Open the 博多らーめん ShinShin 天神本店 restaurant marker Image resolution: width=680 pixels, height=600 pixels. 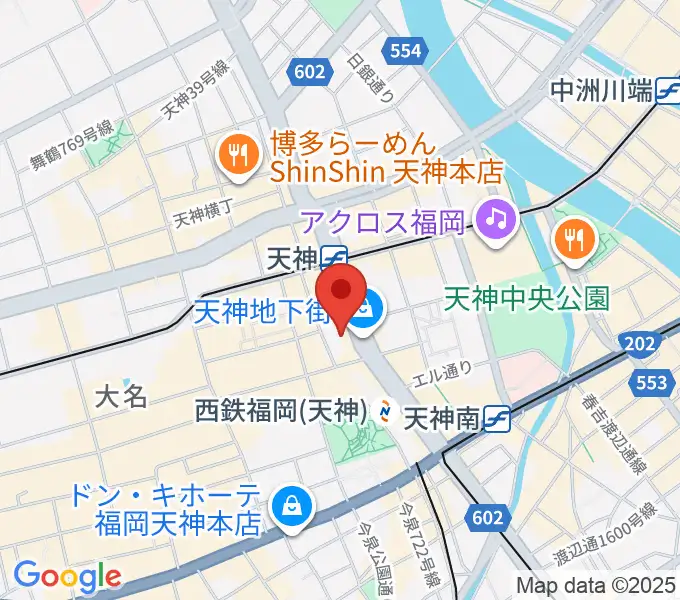pos(237,157)
